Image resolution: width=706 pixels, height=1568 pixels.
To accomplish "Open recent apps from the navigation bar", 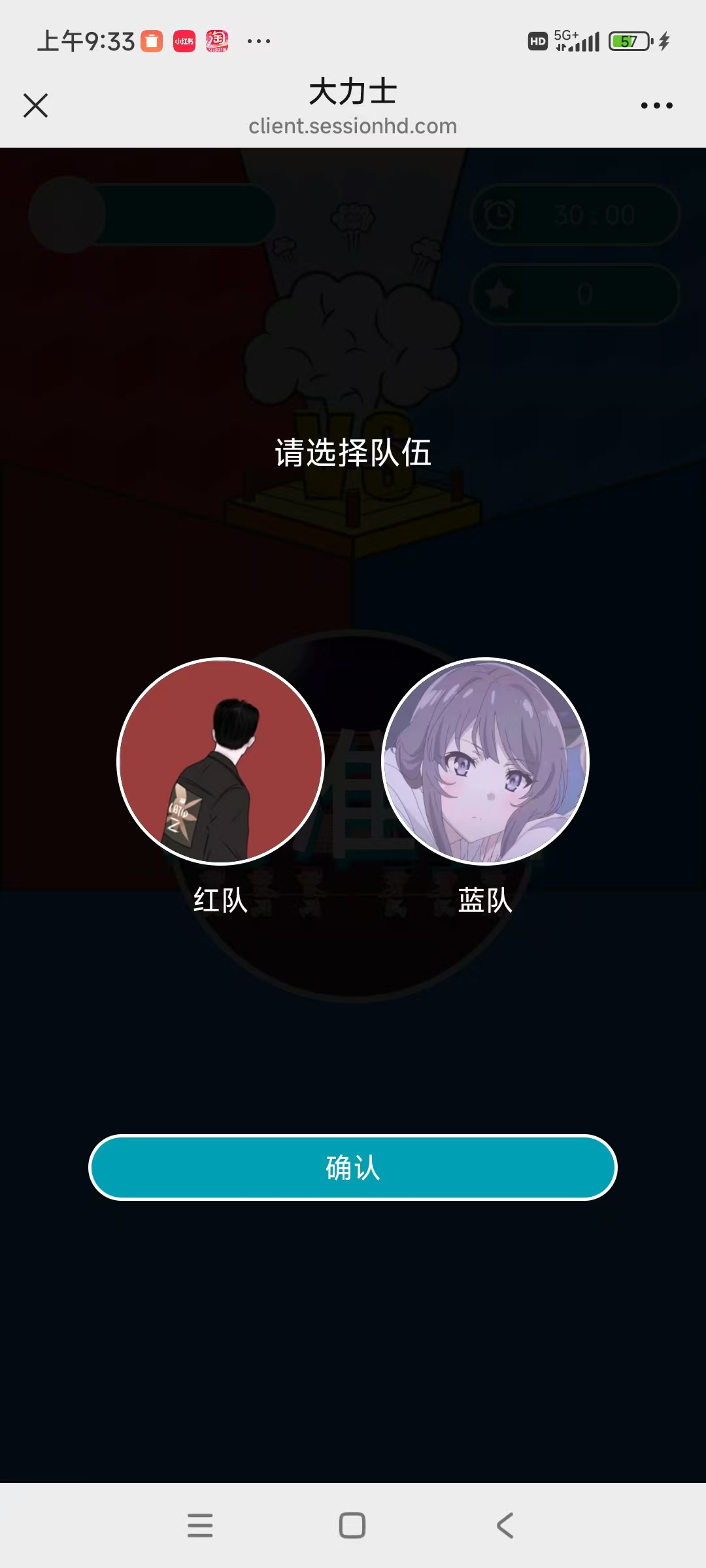I will click(x=200, y=1526).
